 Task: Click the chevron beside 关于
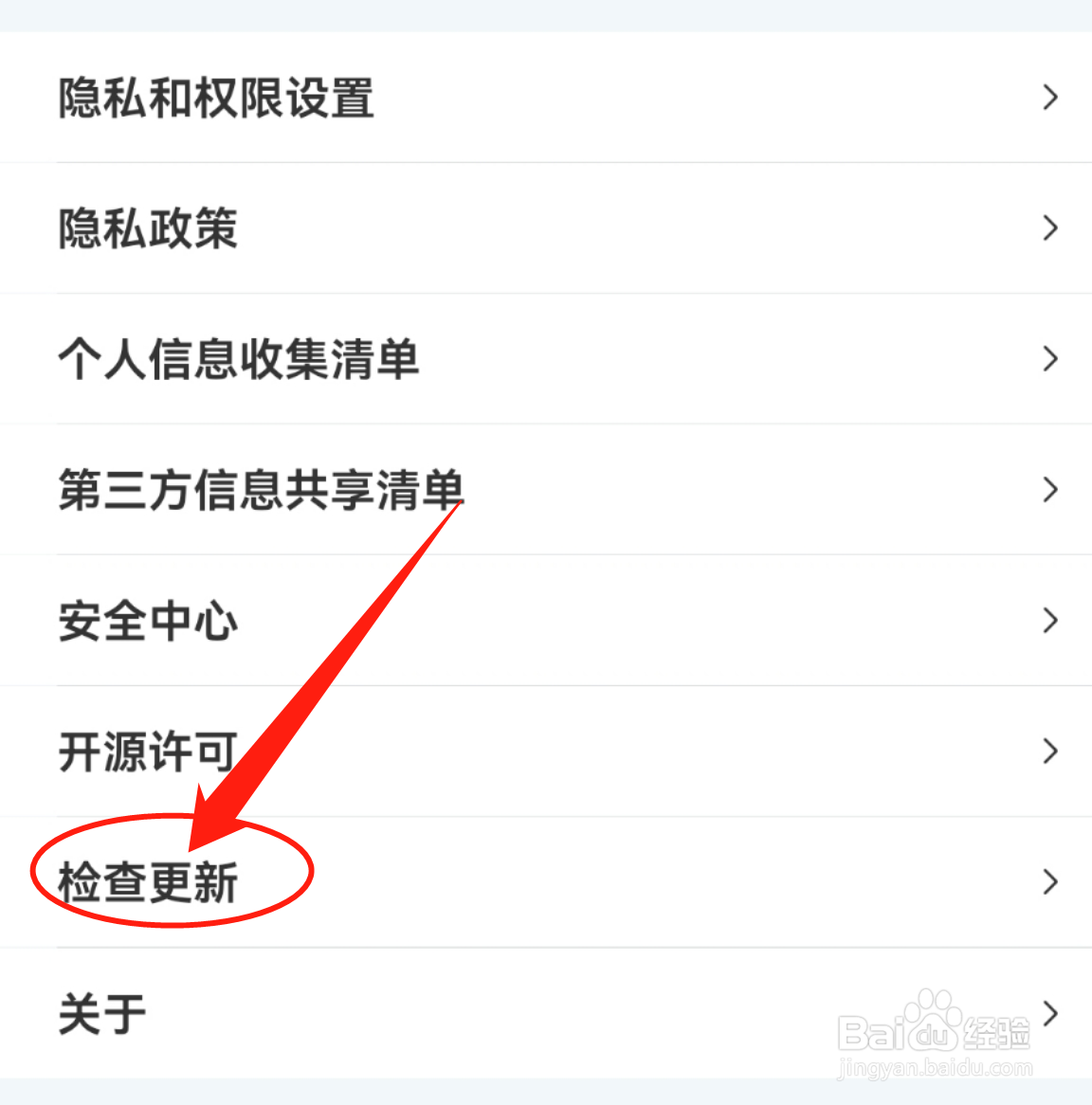click(1050, 1013)
